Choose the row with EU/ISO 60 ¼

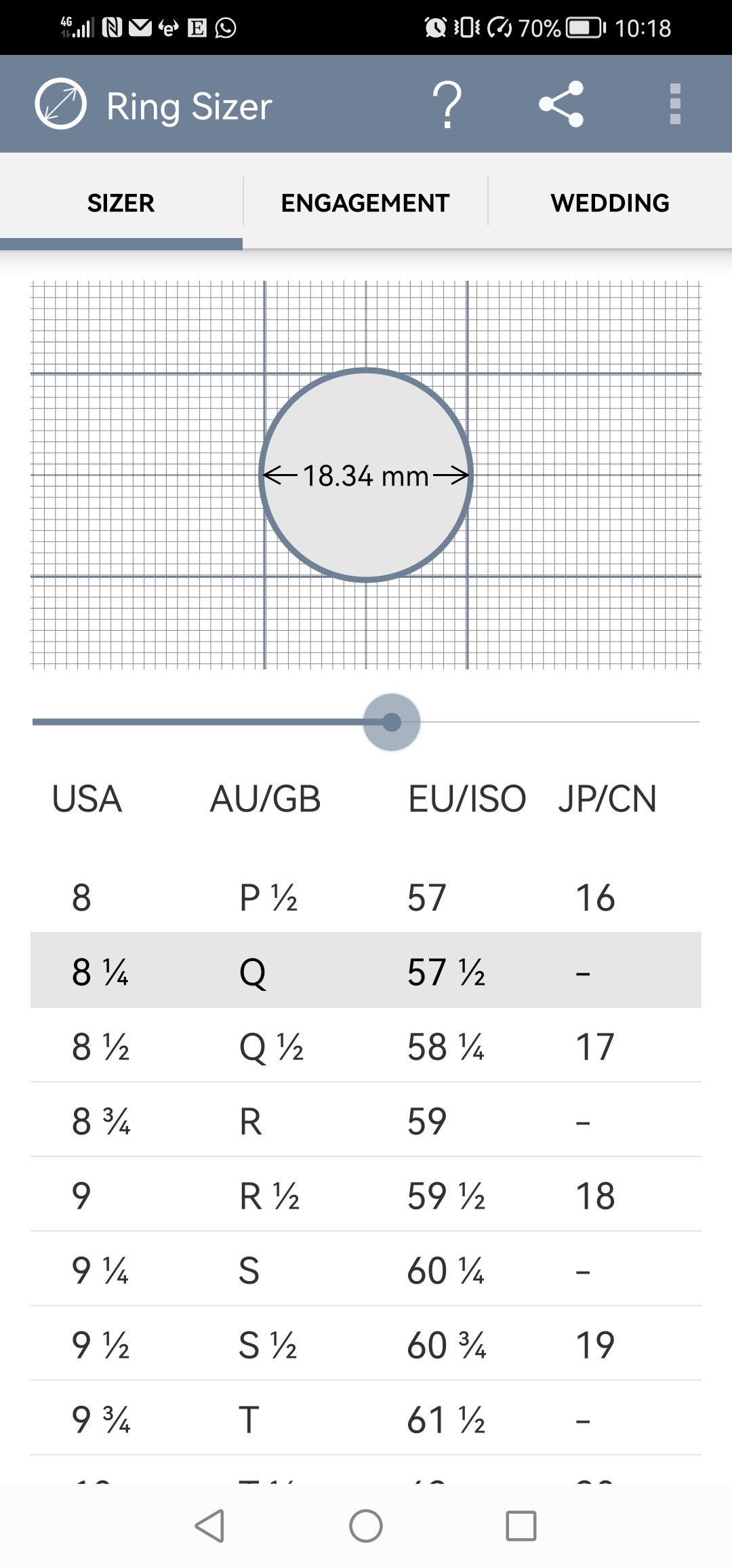(x=366, y=1269)
